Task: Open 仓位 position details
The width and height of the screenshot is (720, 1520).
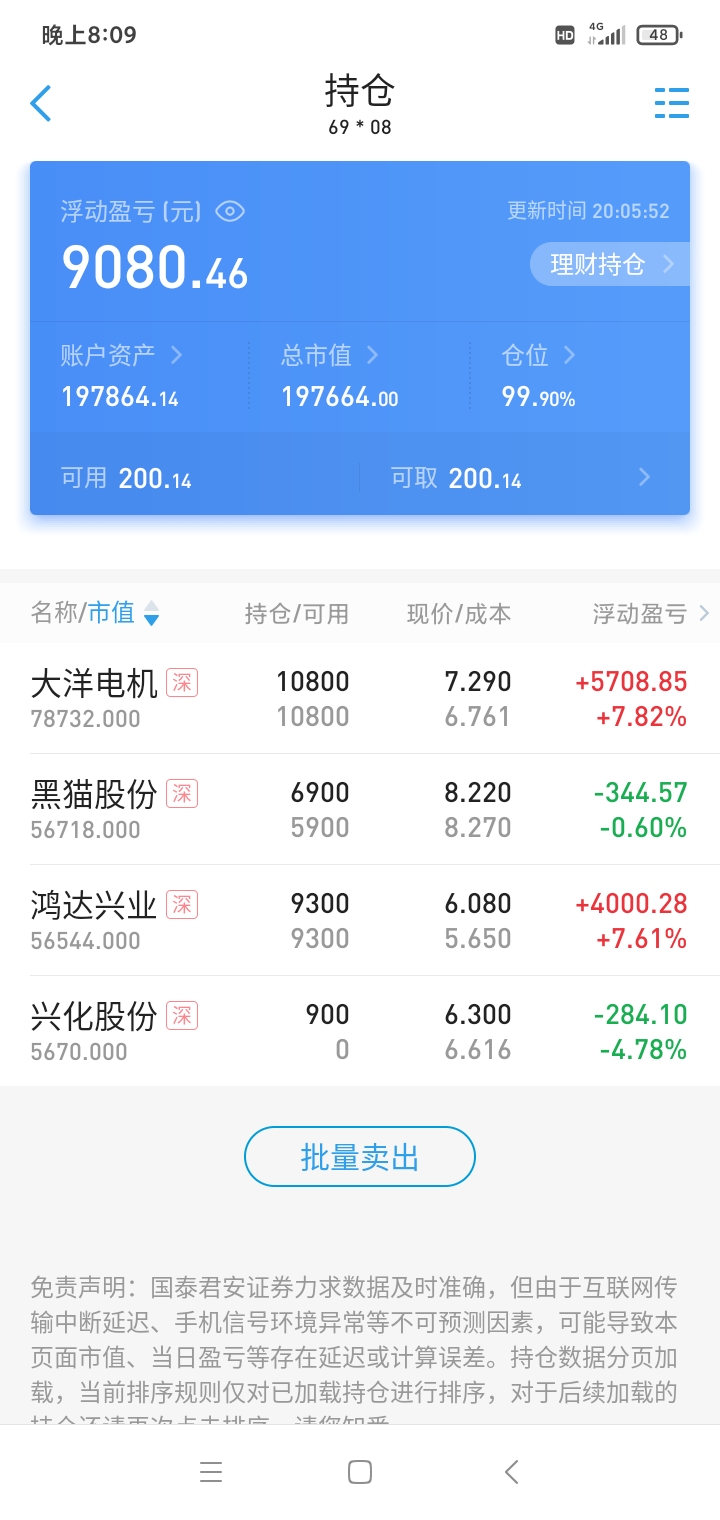Action: pos(539,355)
